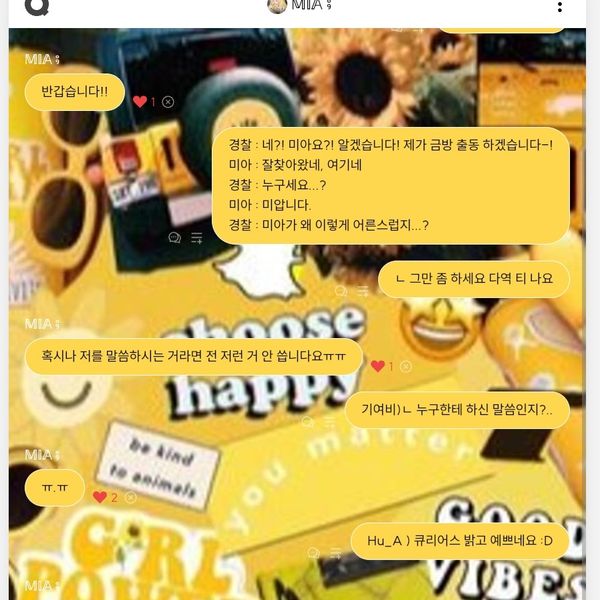Screen dimensions: 600x600
Task: Tap the app logo in the top left corner
Action: point(37,6)
